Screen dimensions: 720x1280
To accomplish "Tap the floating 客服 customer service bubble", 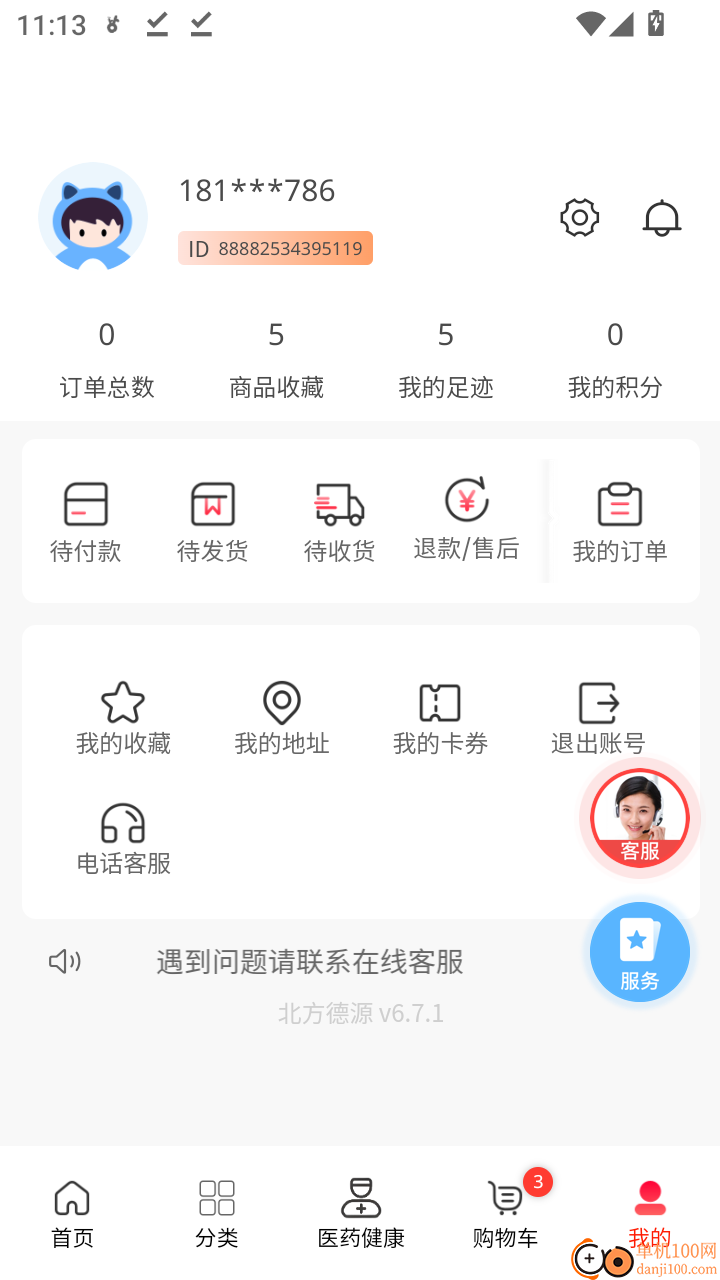I will tap(639, 817).
